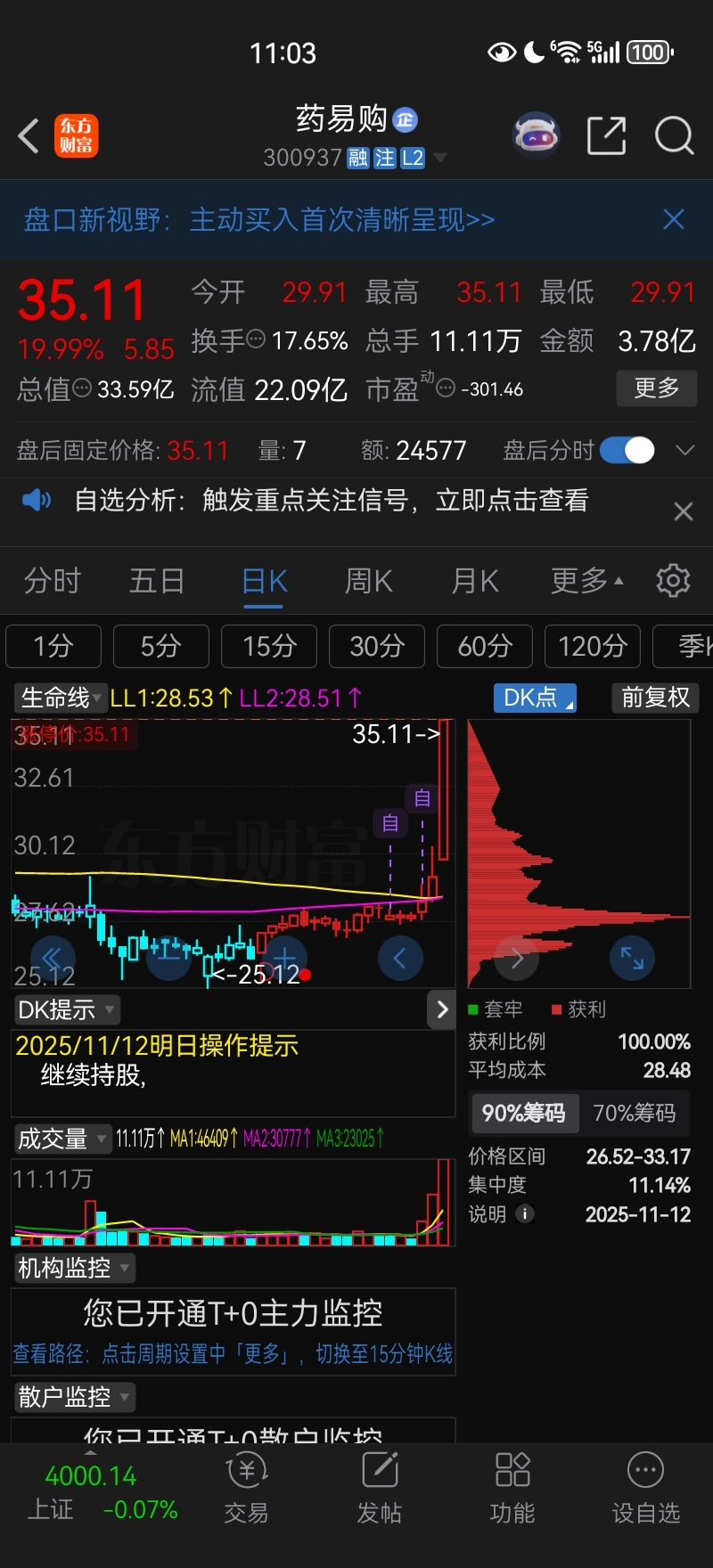Choose the 60分 period chip

coord(484,646)
